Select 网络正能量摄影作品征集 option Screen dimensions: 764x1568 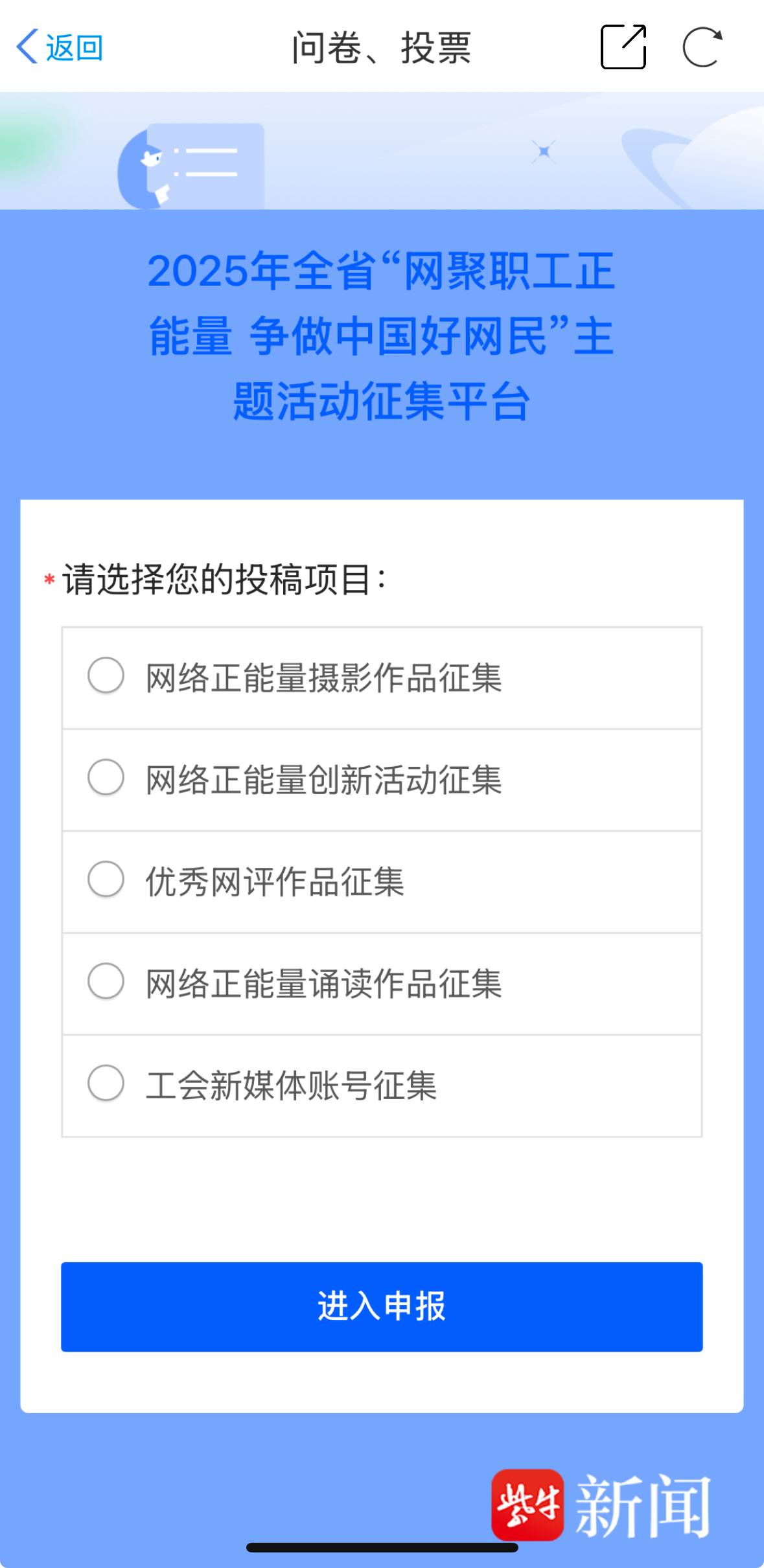(x=382, y=677)
